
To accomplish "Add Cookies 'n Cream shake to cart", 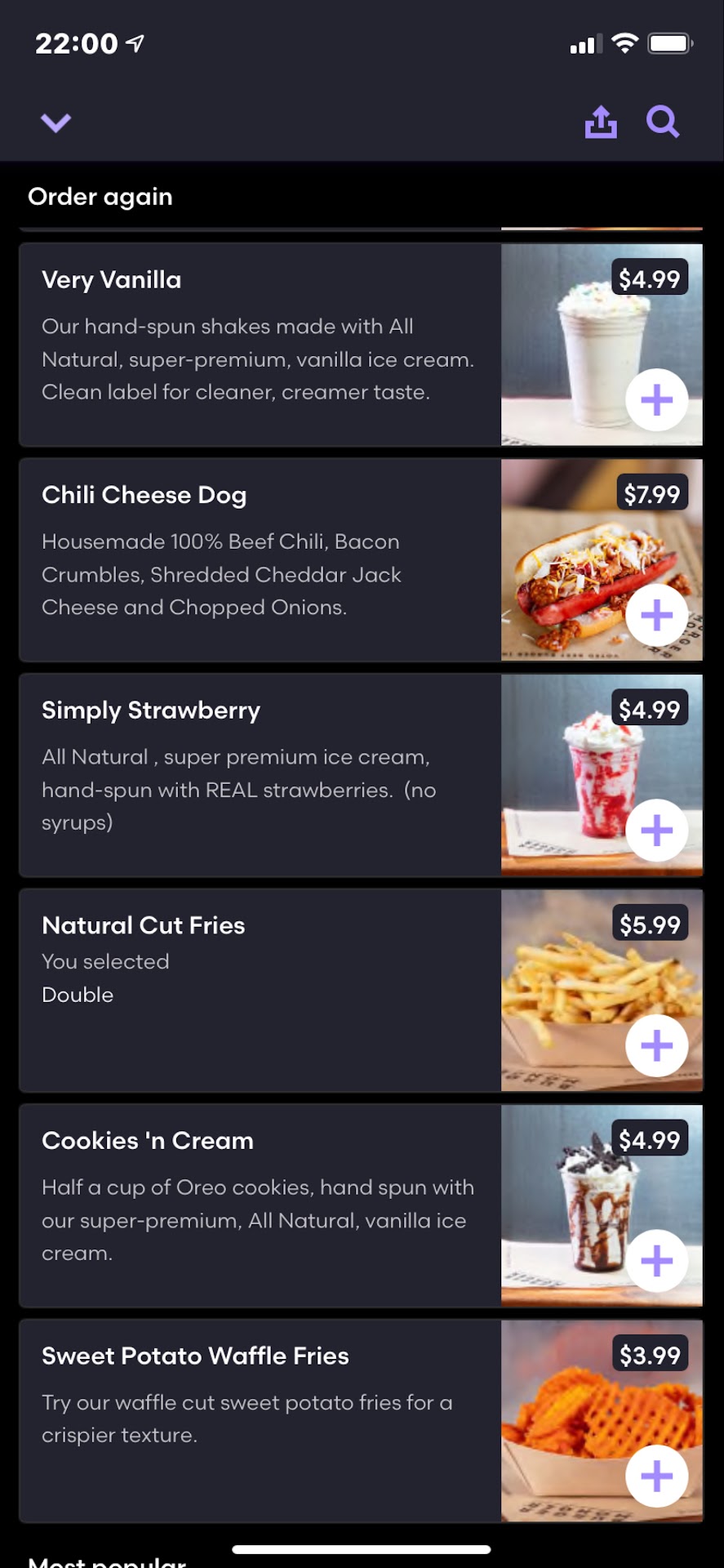I will click(656, 1261).
